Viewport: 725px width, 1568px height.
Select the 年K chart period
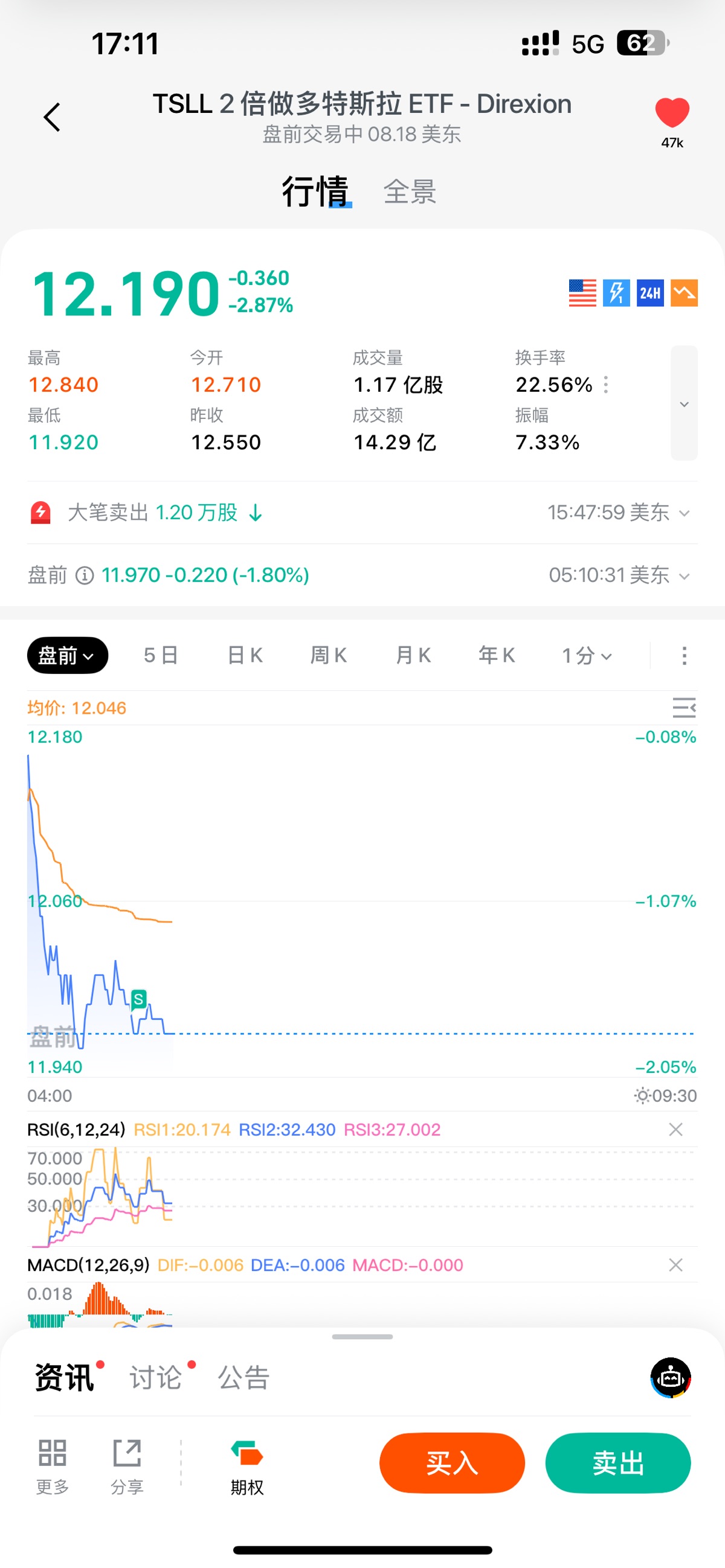pos(497,656)
